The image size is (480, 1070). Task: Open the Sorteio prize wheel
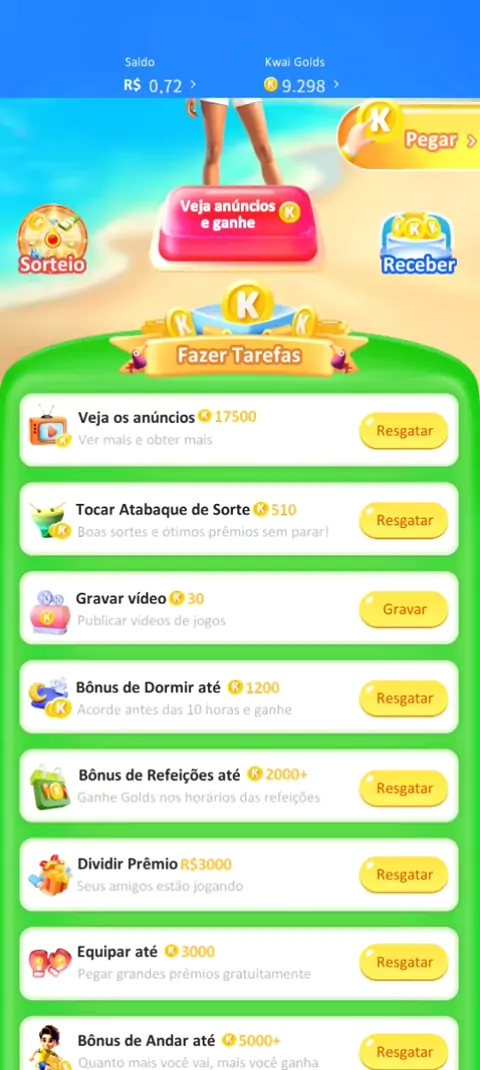52,240
